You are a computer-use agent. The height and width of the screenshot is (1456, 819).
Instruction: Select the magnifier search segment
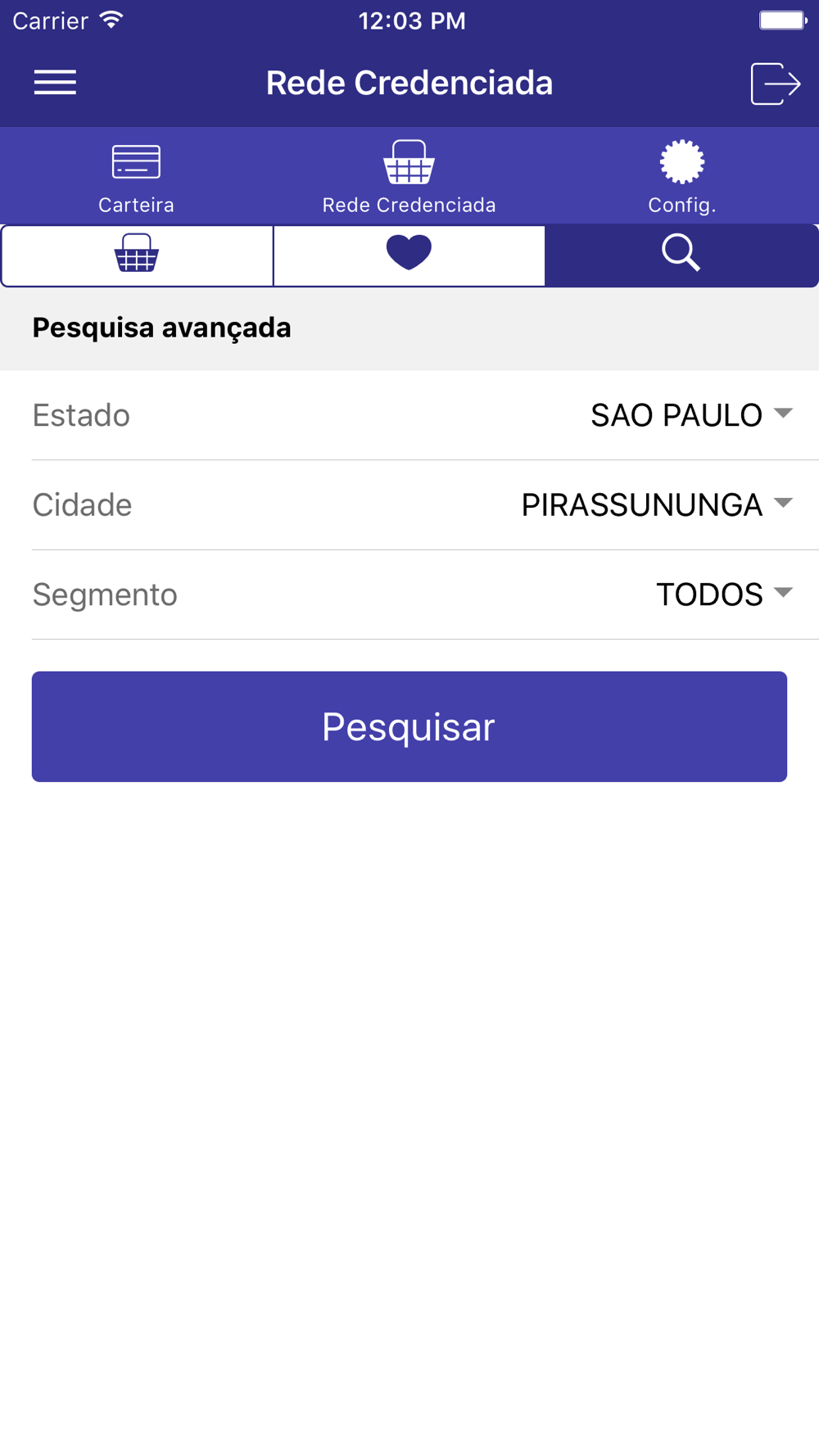point(681,255)
